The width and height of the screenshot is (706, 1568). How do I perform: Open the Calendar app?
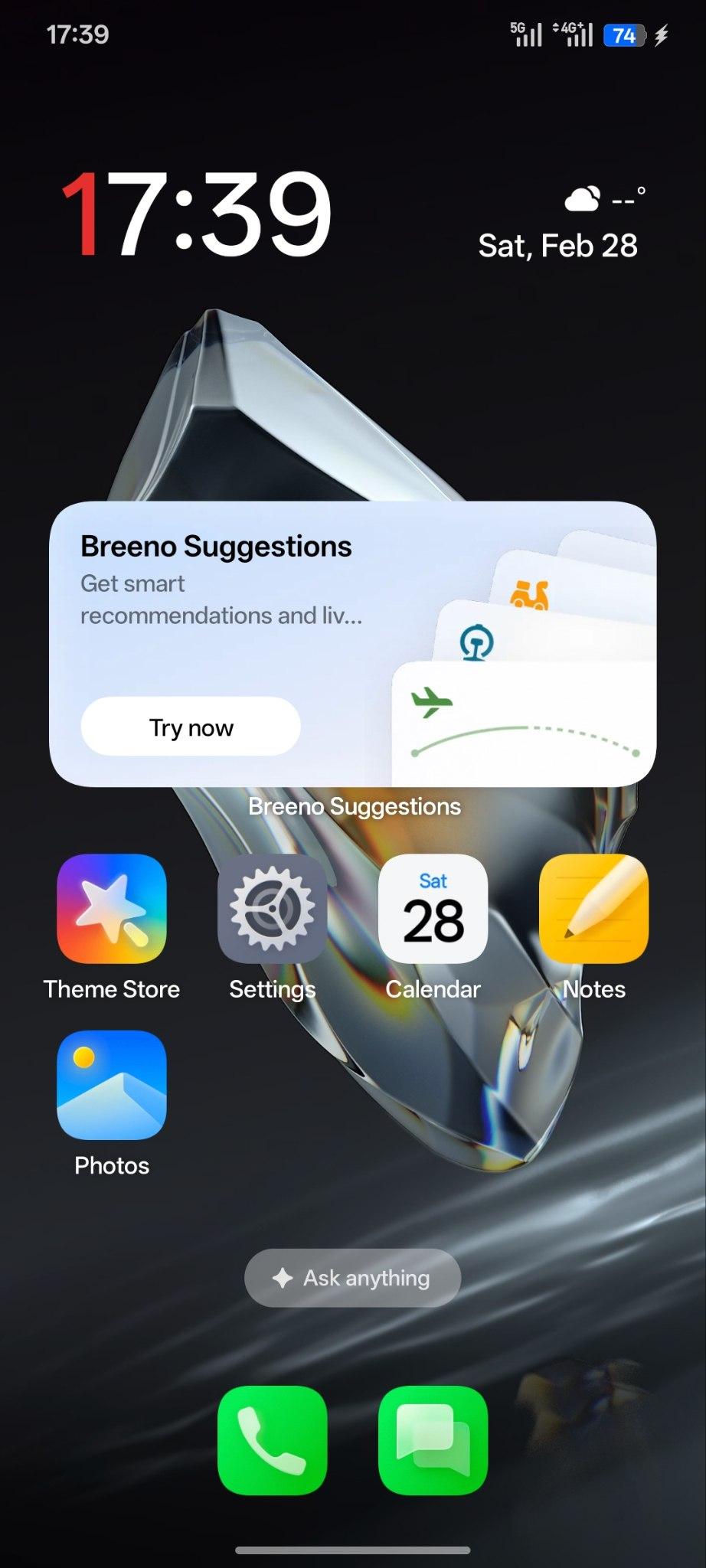point(433,909)
